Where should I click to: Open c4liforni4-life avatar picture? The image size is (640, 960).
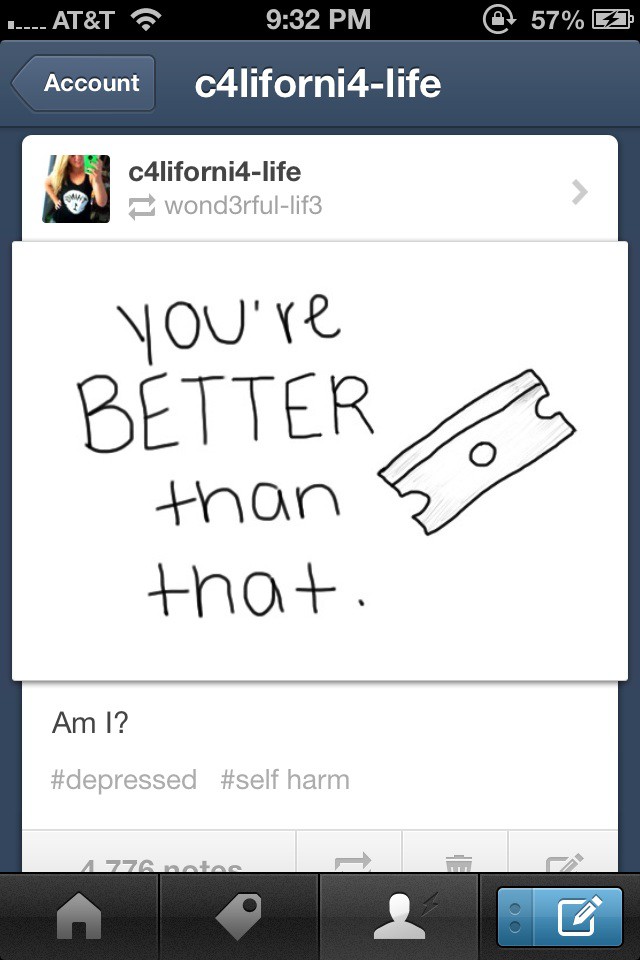[x=76, y=189]
